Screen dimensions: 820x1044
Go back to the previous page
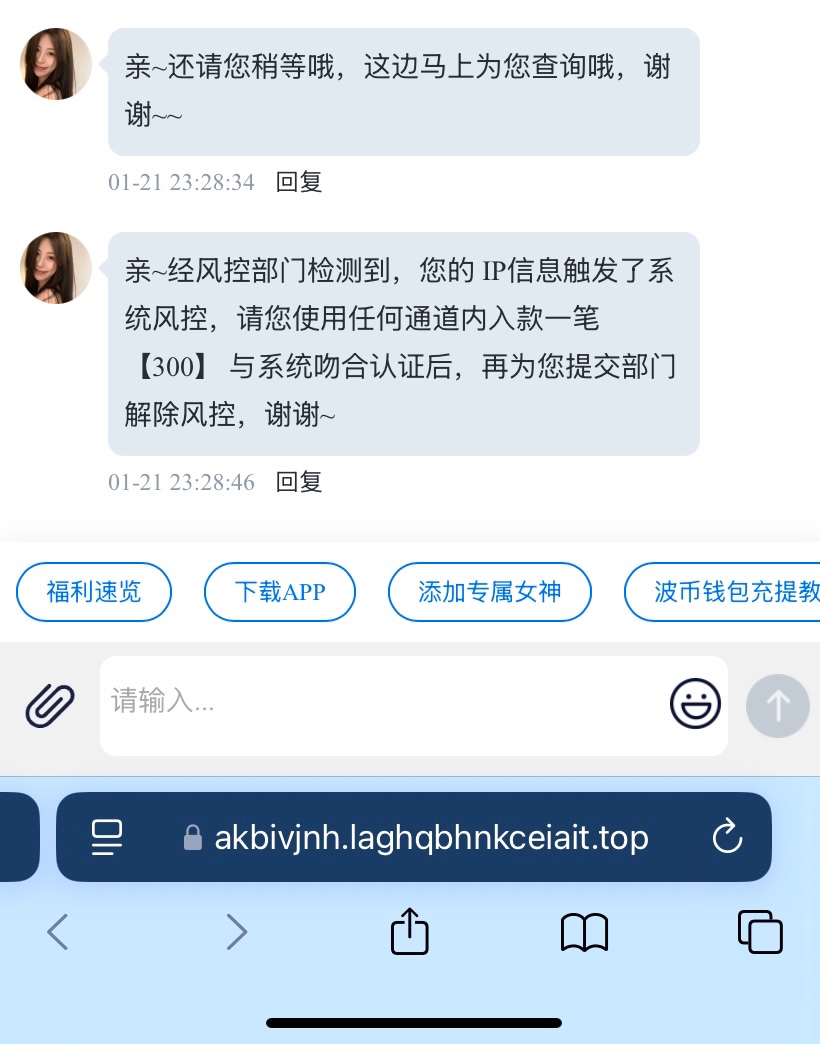coord(58,932)
